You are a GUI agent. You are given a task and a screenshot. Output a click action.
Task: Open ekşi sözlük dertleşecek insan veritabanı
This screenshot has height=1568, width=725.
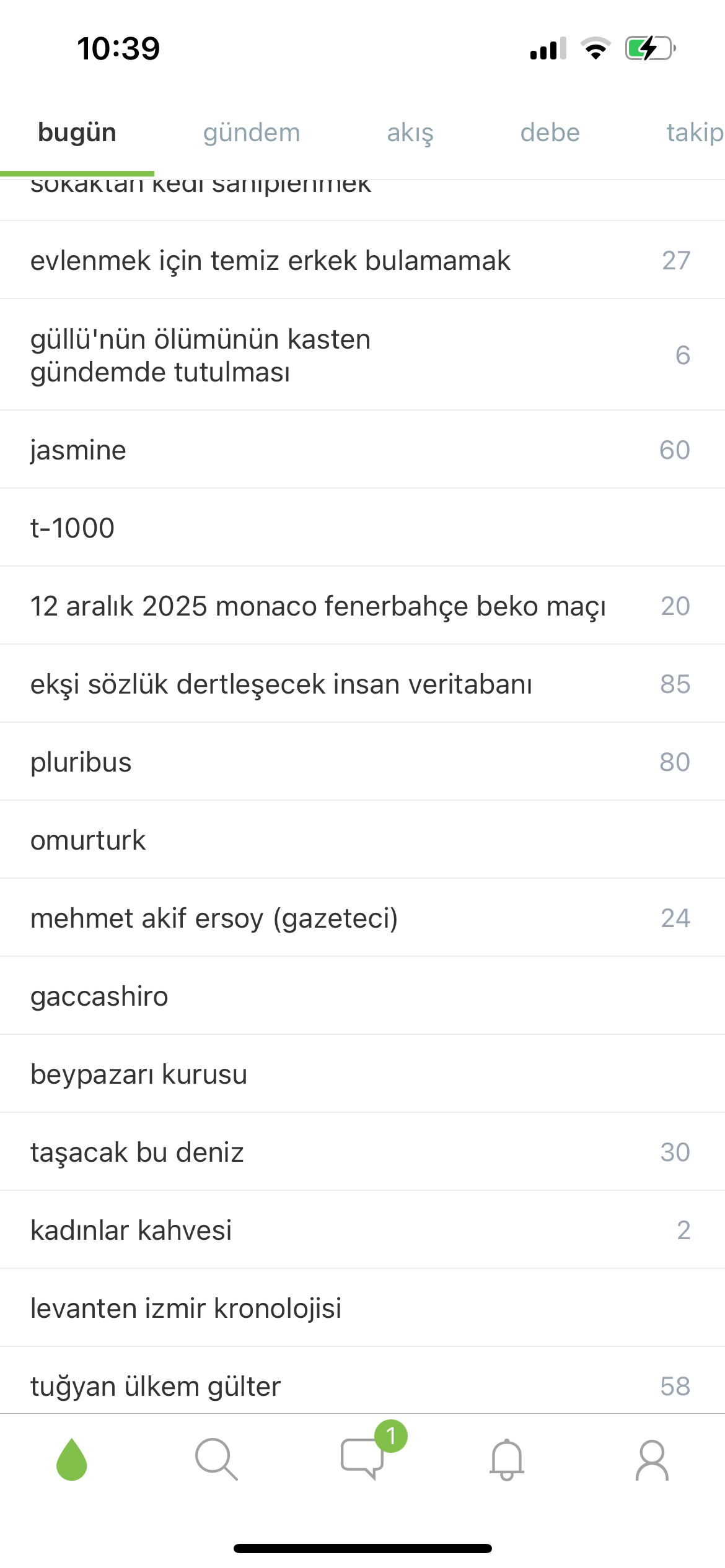[362, 684]
